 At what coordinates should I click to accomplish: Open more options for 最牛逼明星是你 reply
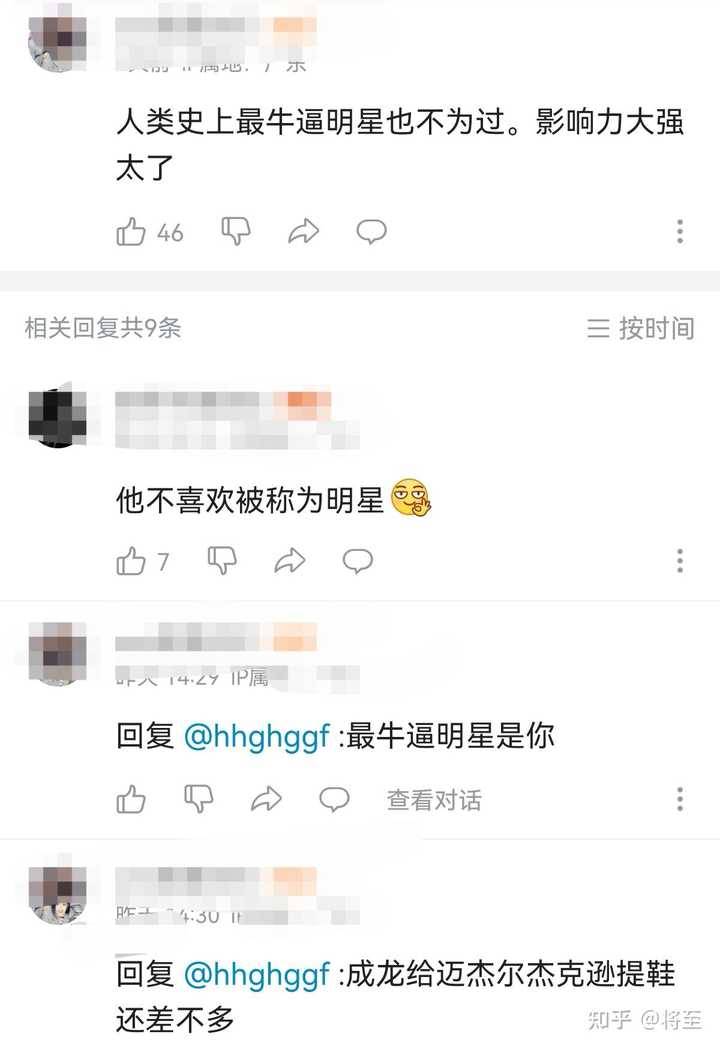680,798
